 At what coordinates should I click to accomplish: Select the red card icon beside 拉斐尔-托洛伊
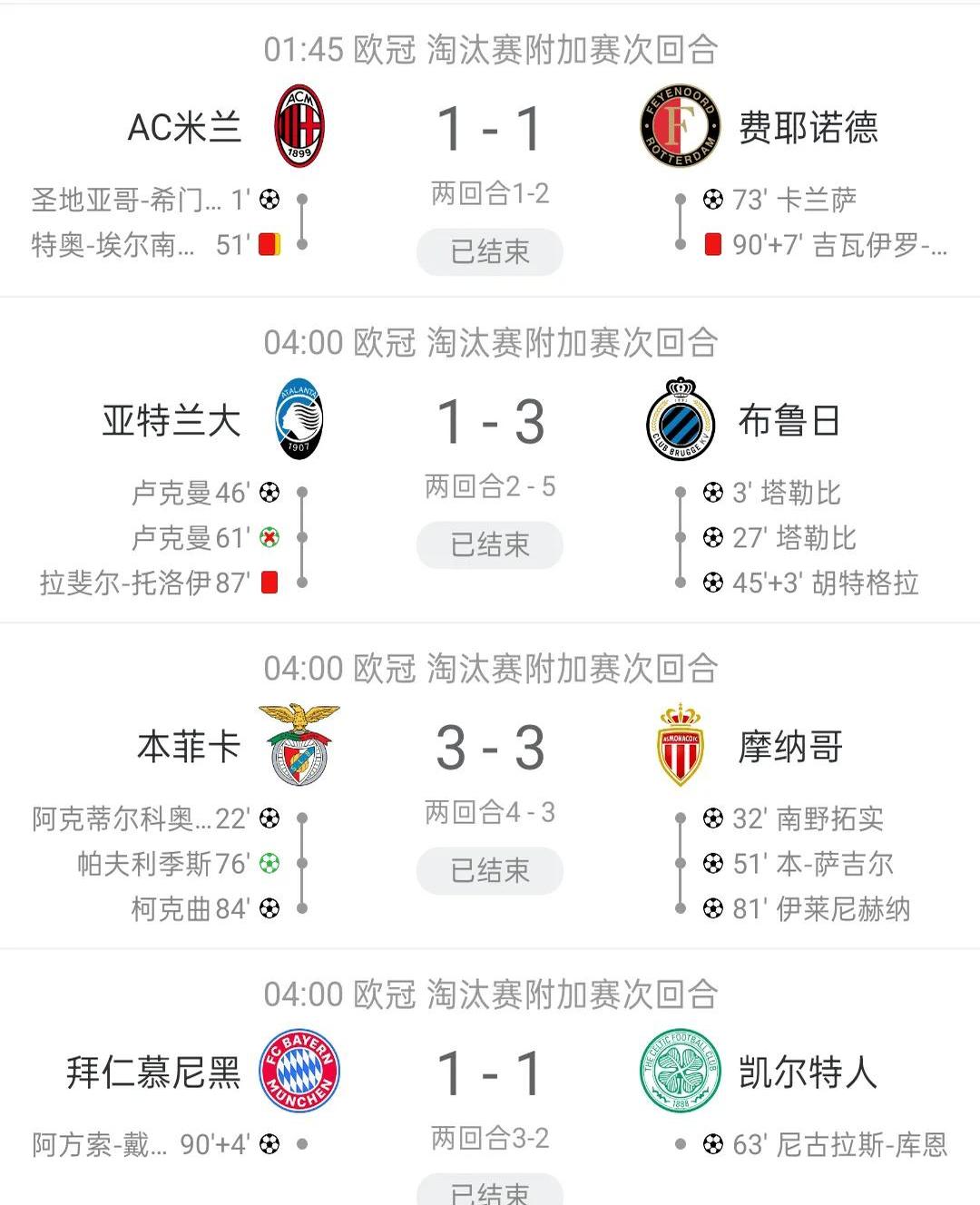coord(271,583)
